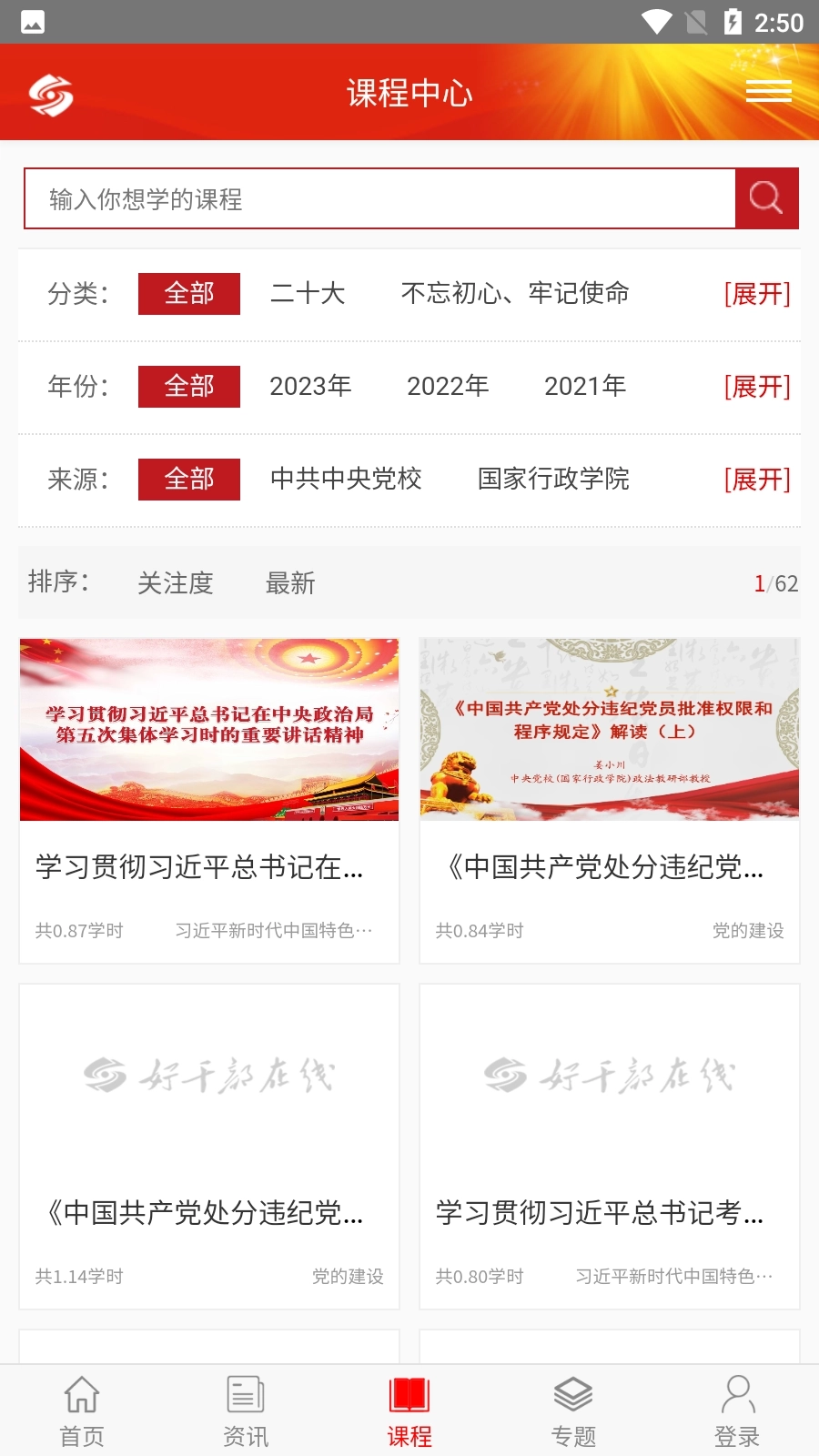Switch sorting to 最新
This screenshot has width=819, height=1456.
point(289,583)
